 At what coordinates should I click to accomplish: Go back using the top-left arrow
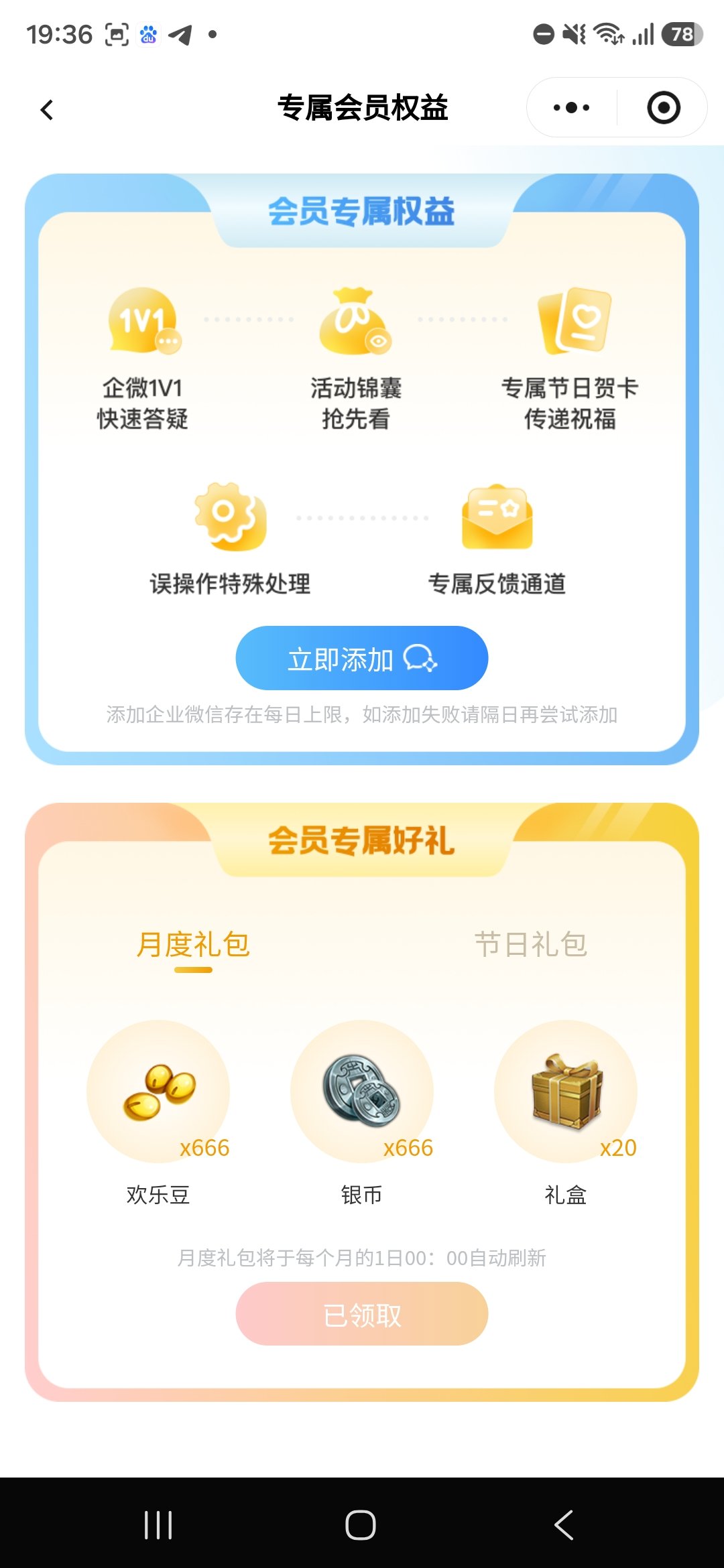(x=47, y=109)
